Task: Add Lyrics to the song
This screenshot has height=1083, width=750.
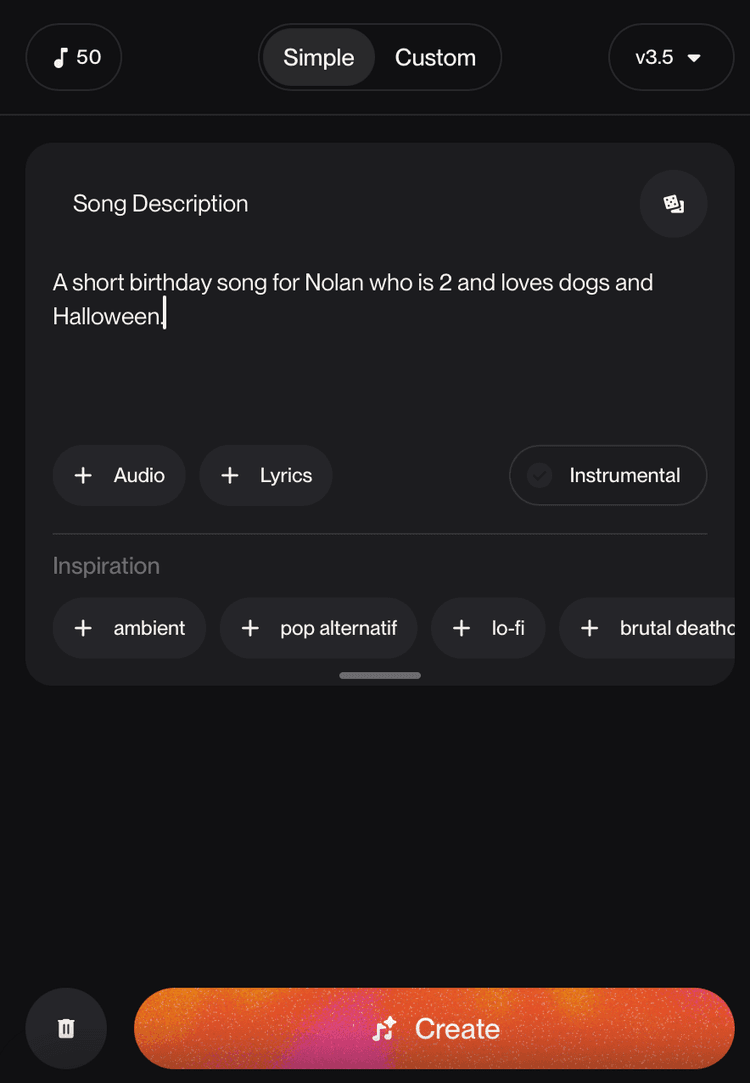Action: point(266,476)
